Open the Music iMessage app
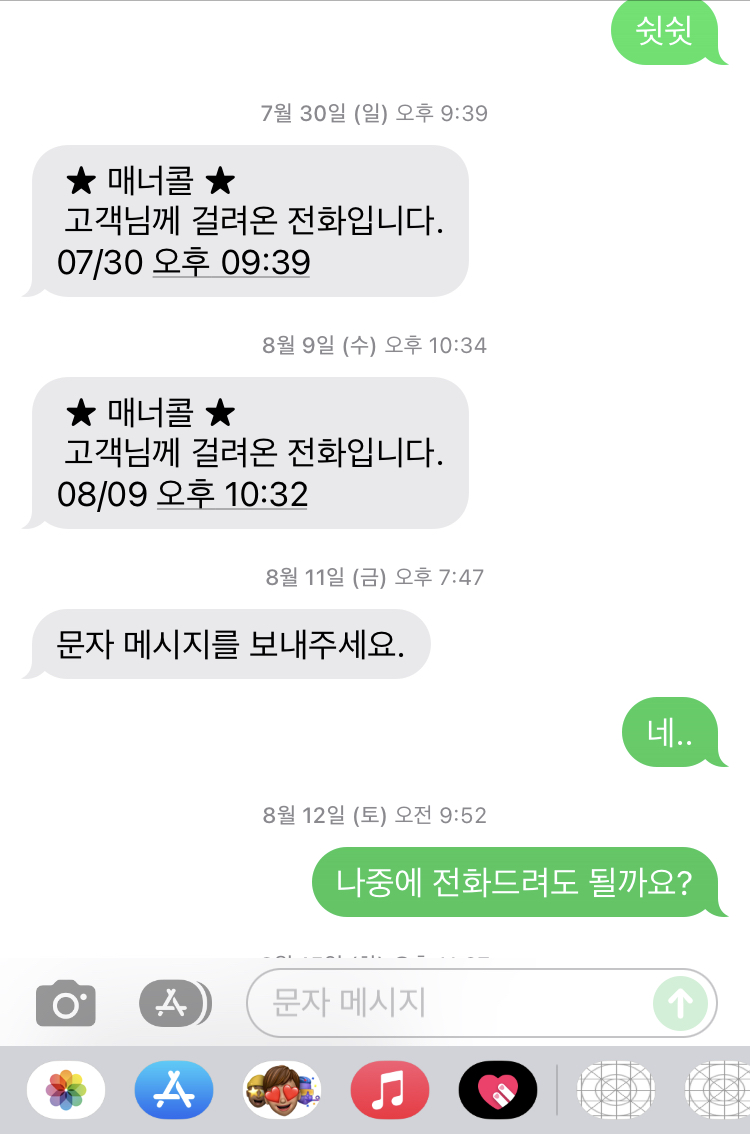 (x=390, y=1089)
